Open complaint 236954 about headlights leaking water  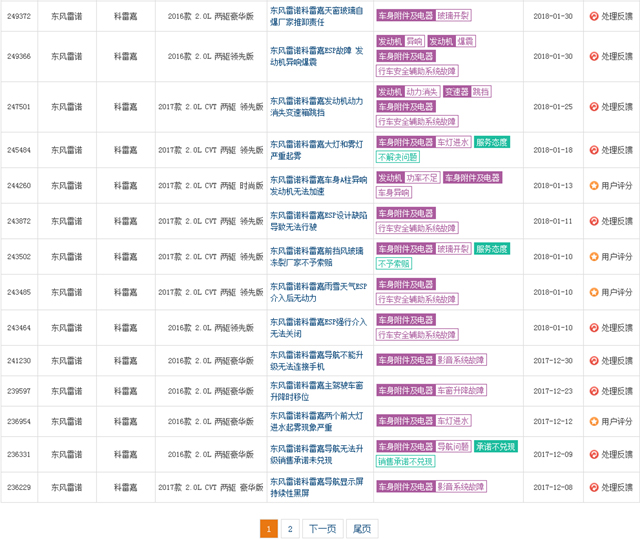[x=317, y=421]
